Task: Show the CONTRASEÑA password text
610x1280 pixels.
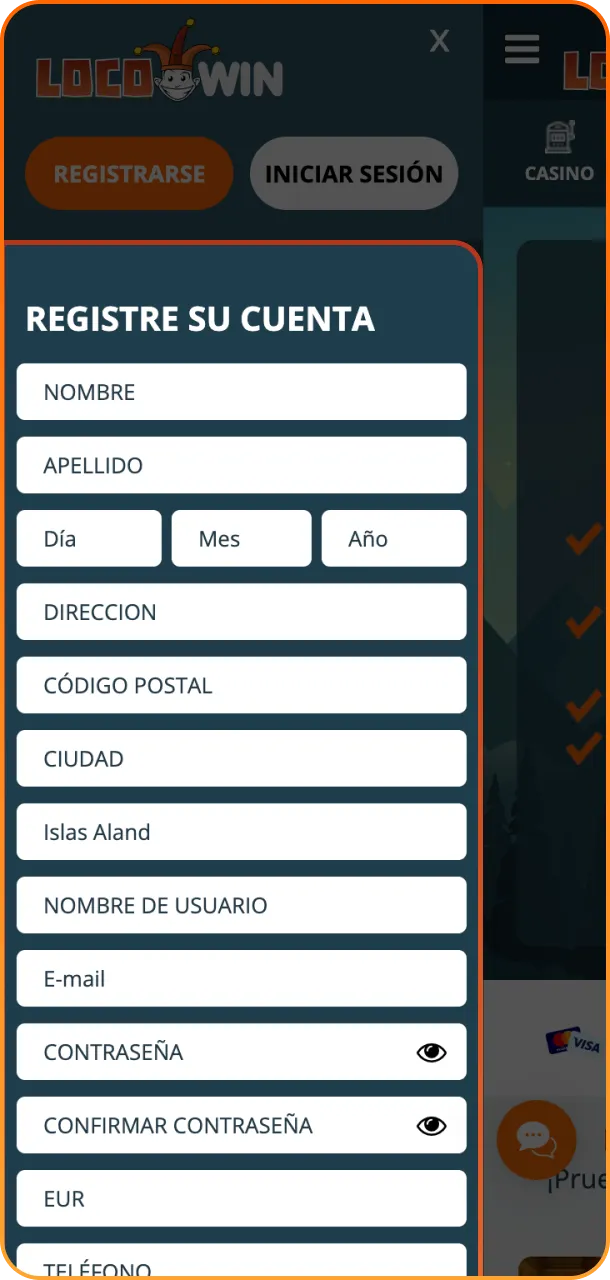Action: point(431,1052)
